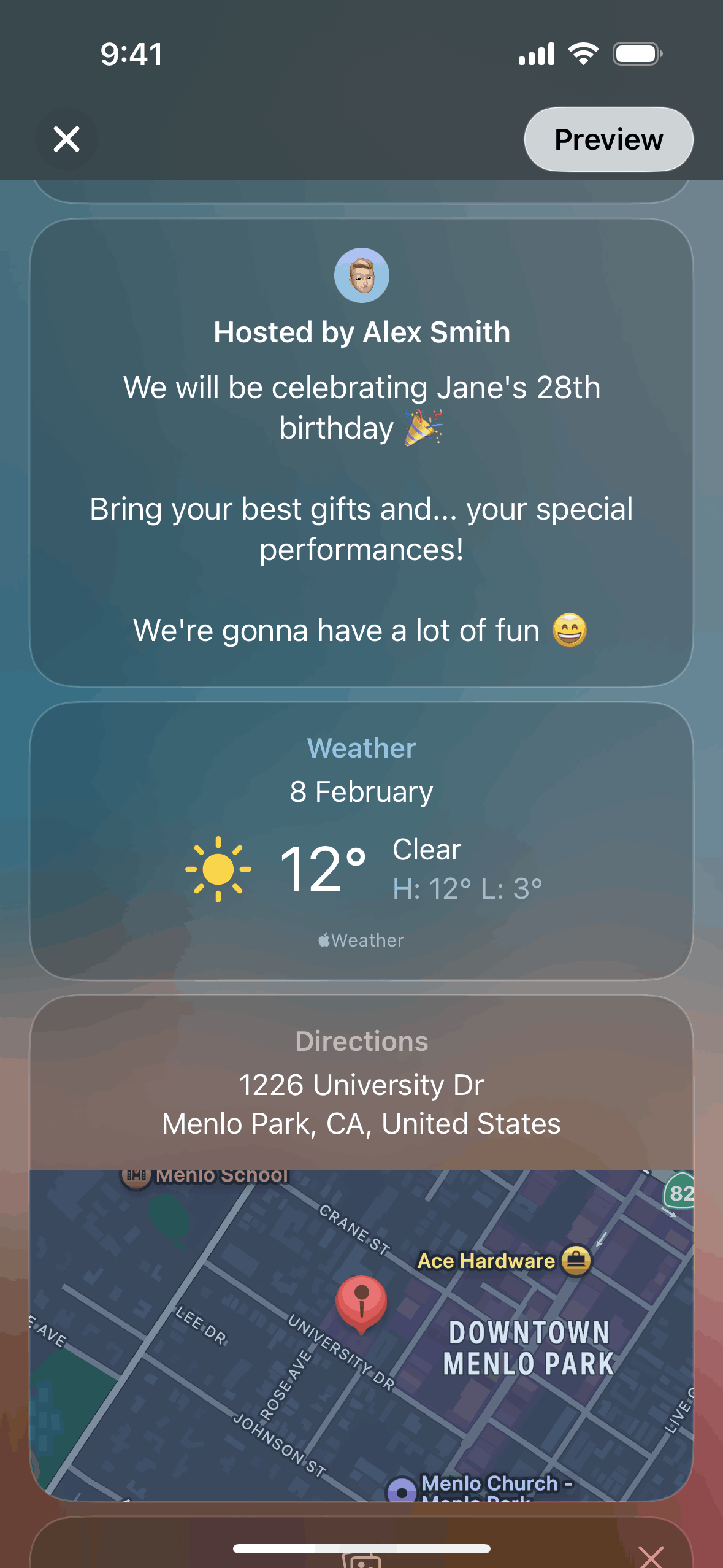Close the invitation editor

pos(66,139)
